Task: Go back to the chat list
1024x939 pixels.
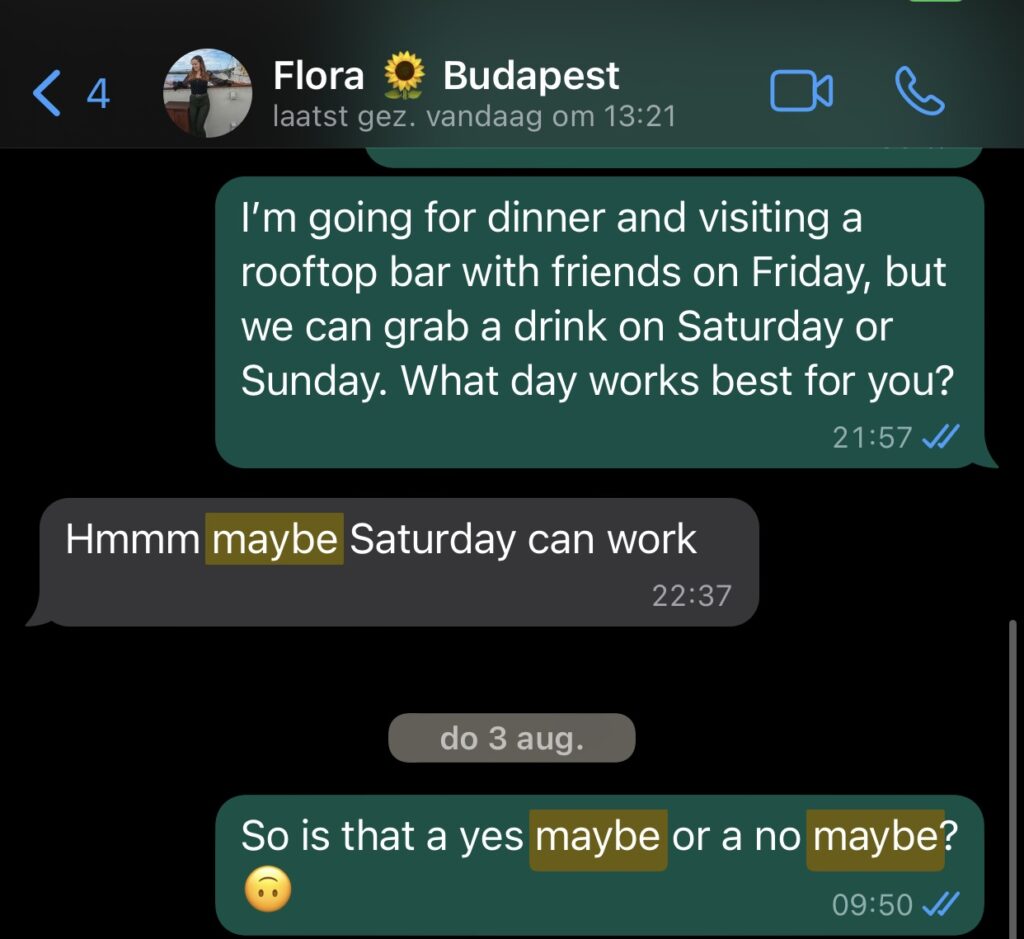Action: pos(68,93)
